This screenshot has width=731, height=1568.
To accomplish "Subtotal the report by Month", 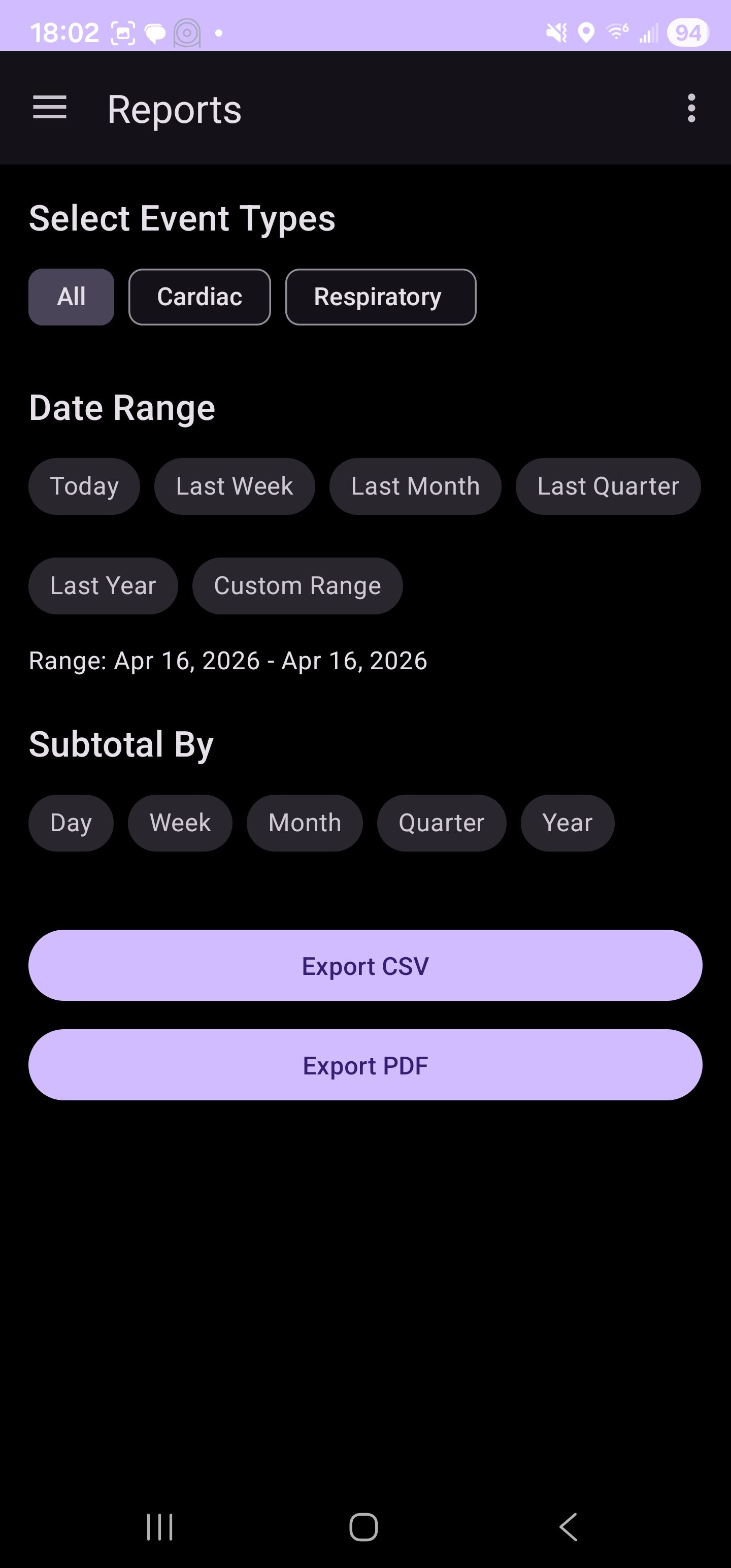I will click(305, 823).
